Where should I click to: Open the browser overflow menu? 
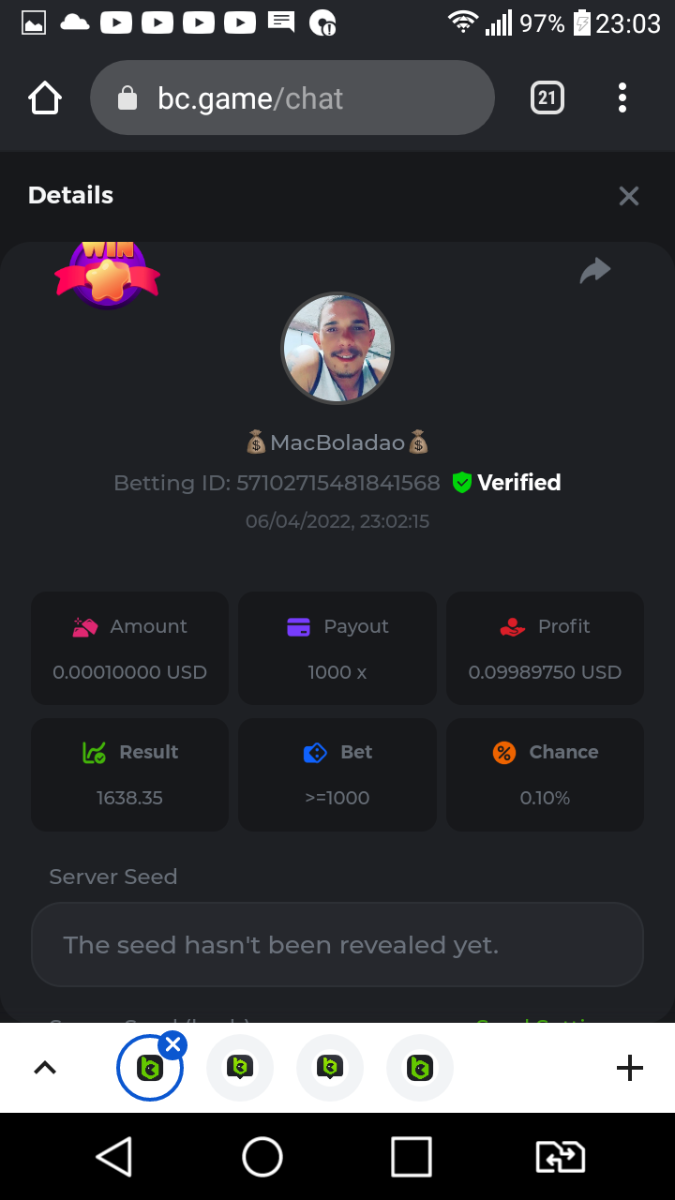[x=622, y=98]
